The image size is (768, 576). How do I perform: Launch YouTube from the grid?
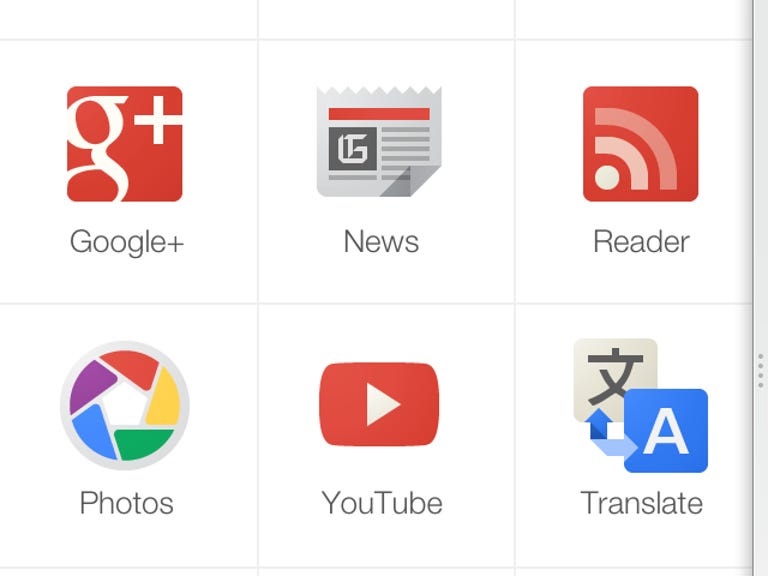[x=380, y=404]
